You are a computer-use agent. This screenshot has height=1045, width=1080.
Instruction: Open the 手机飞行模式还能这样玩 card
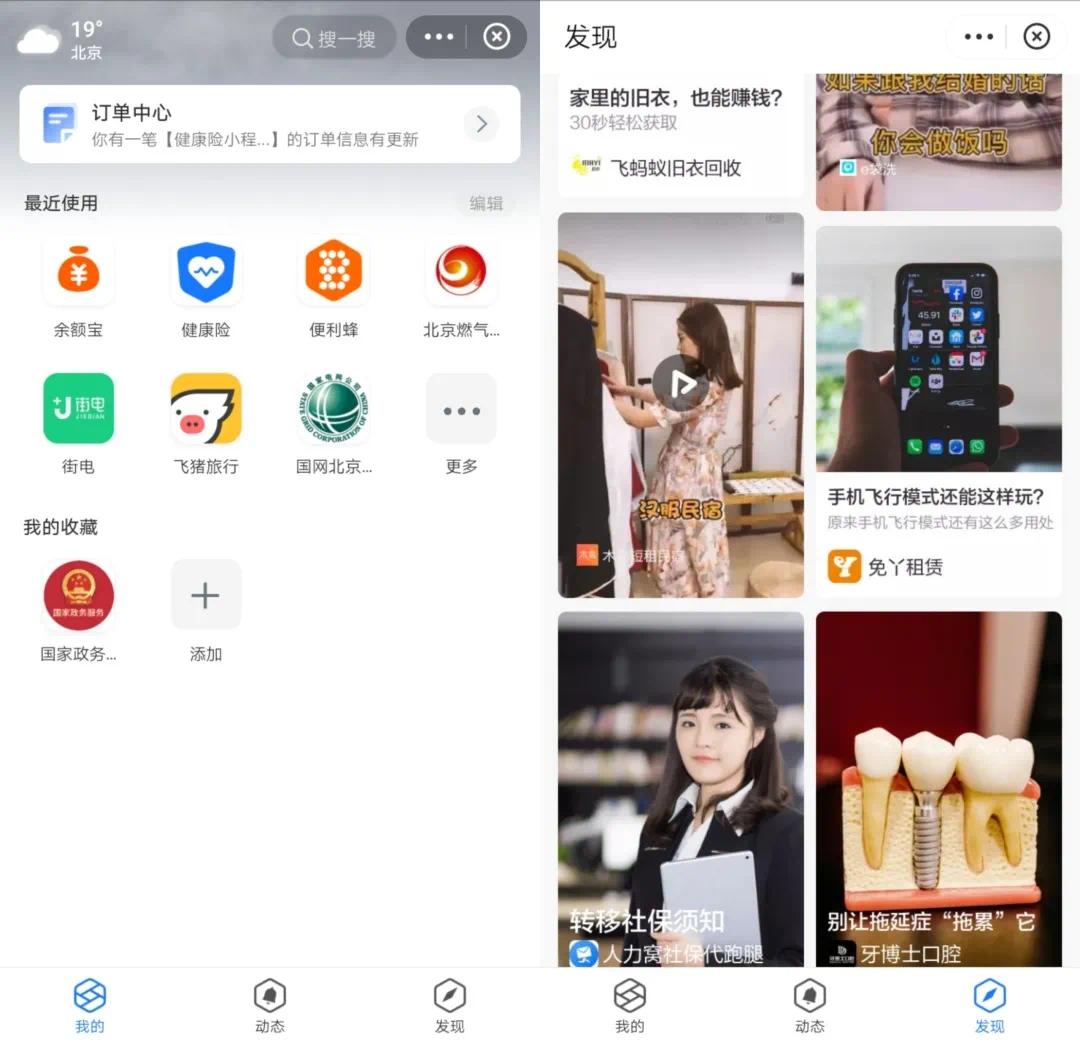pyautogui.click(x=938, y=410)
